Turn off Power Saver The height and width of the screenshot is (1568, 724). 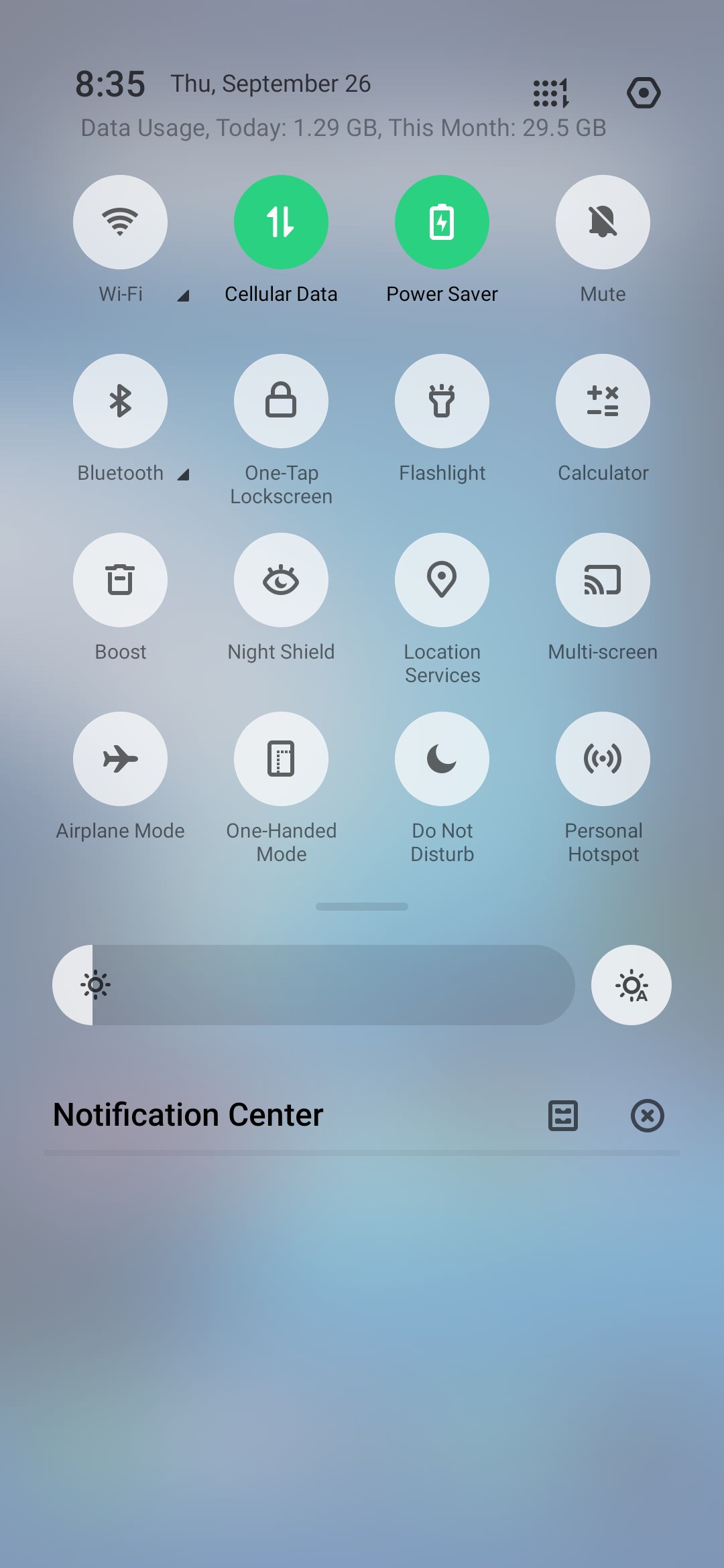442,222
